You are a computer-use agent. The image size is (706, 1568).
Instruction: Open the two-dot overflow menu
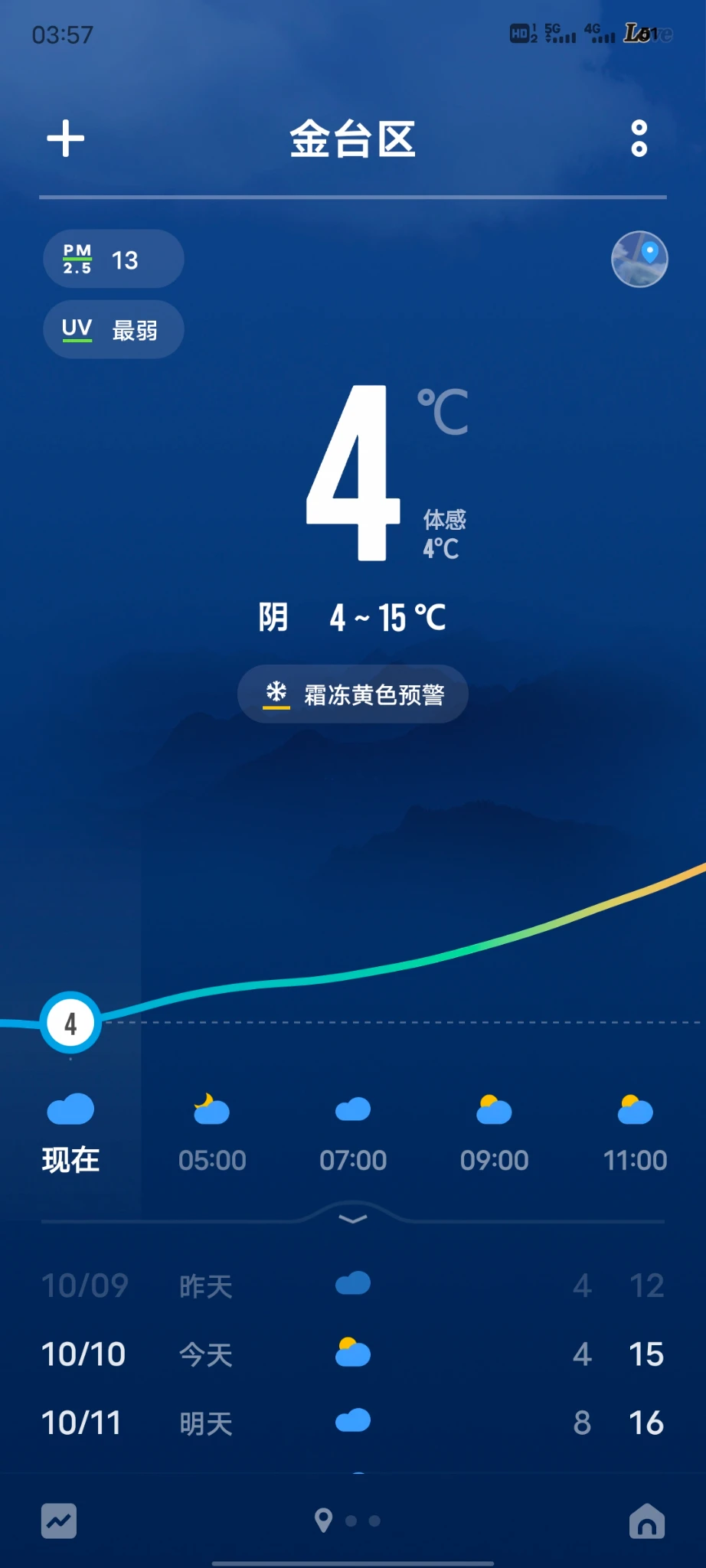click(639, 139)
